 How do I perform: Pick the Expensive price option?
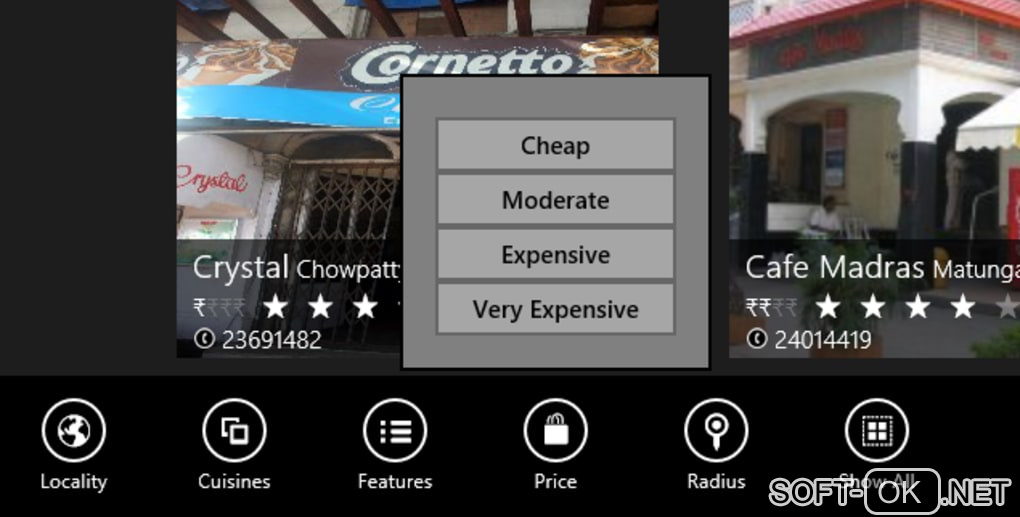[x=555, y=255]
